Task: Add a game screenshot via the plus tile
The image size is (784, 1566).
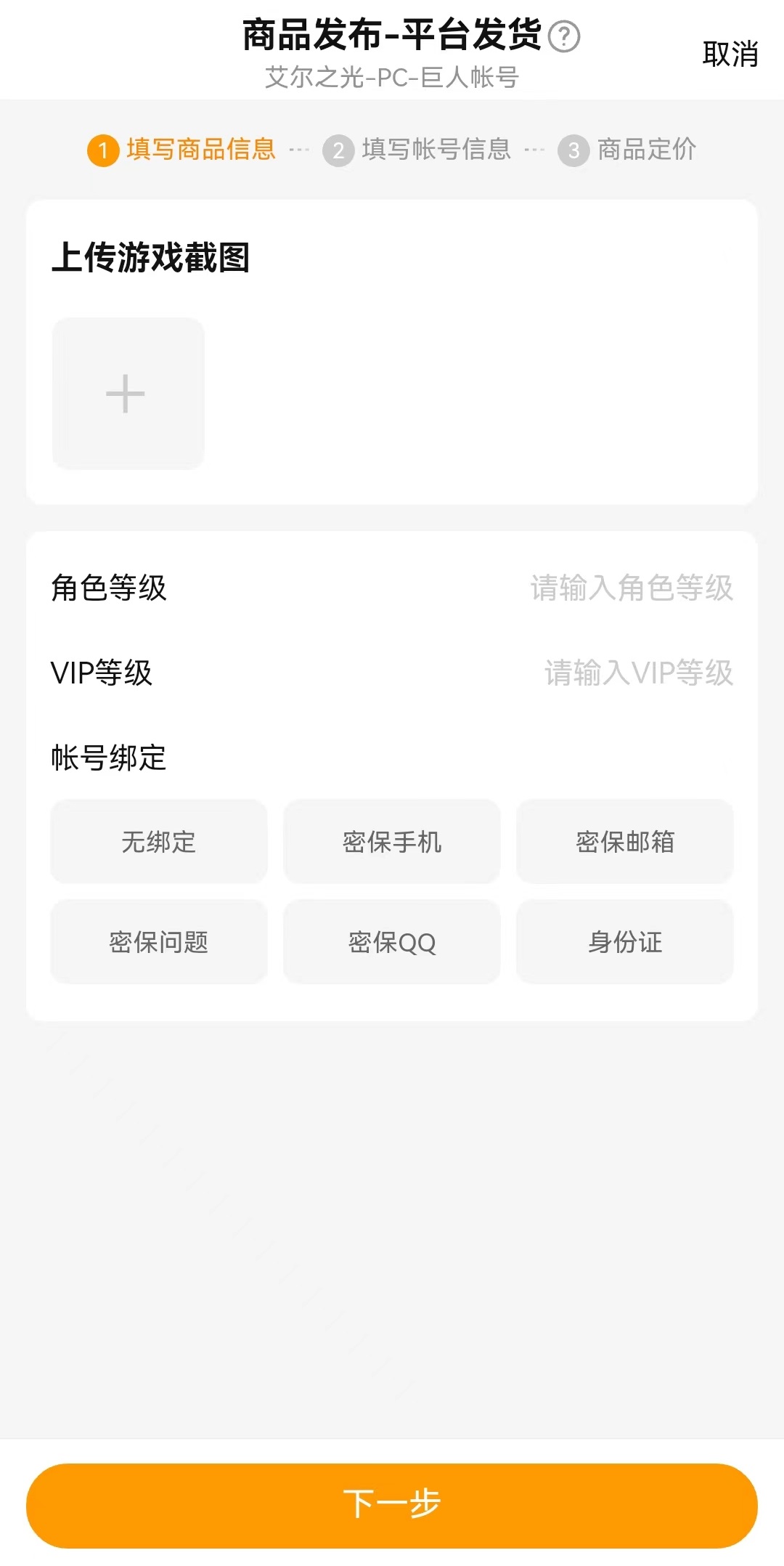Action: click(x=128, y=394)
